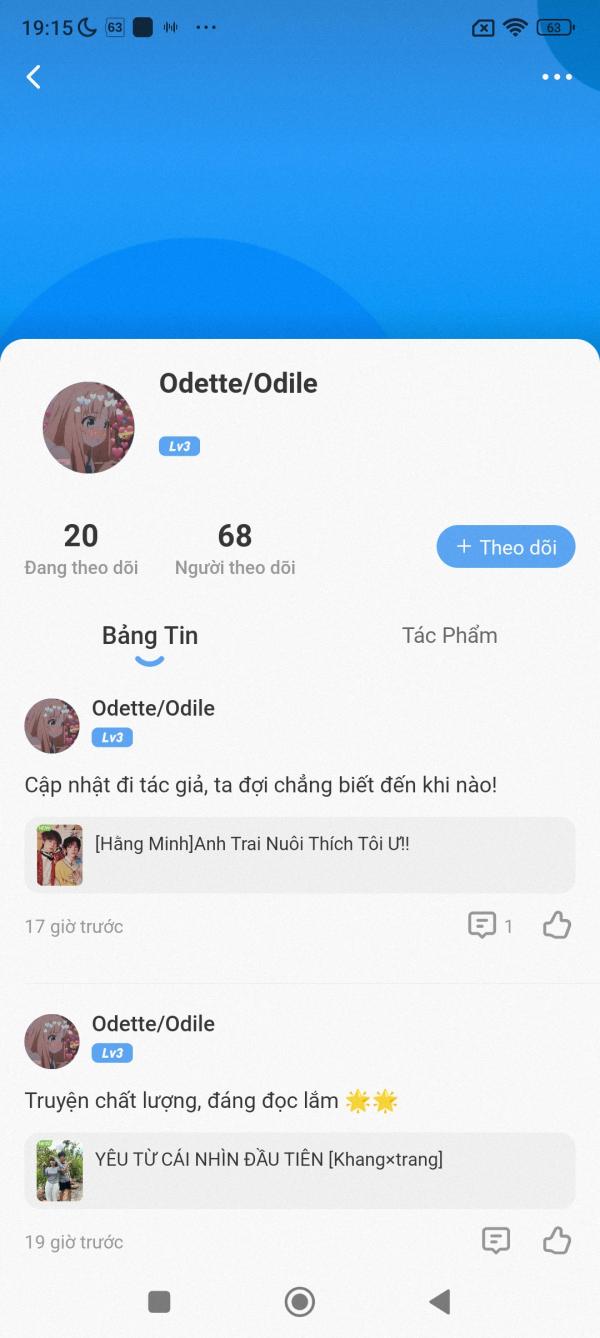Like the post from 17 giờ trước
Image resolution: width=600 pixels, height=1338 pixels.
click(557, 926)
